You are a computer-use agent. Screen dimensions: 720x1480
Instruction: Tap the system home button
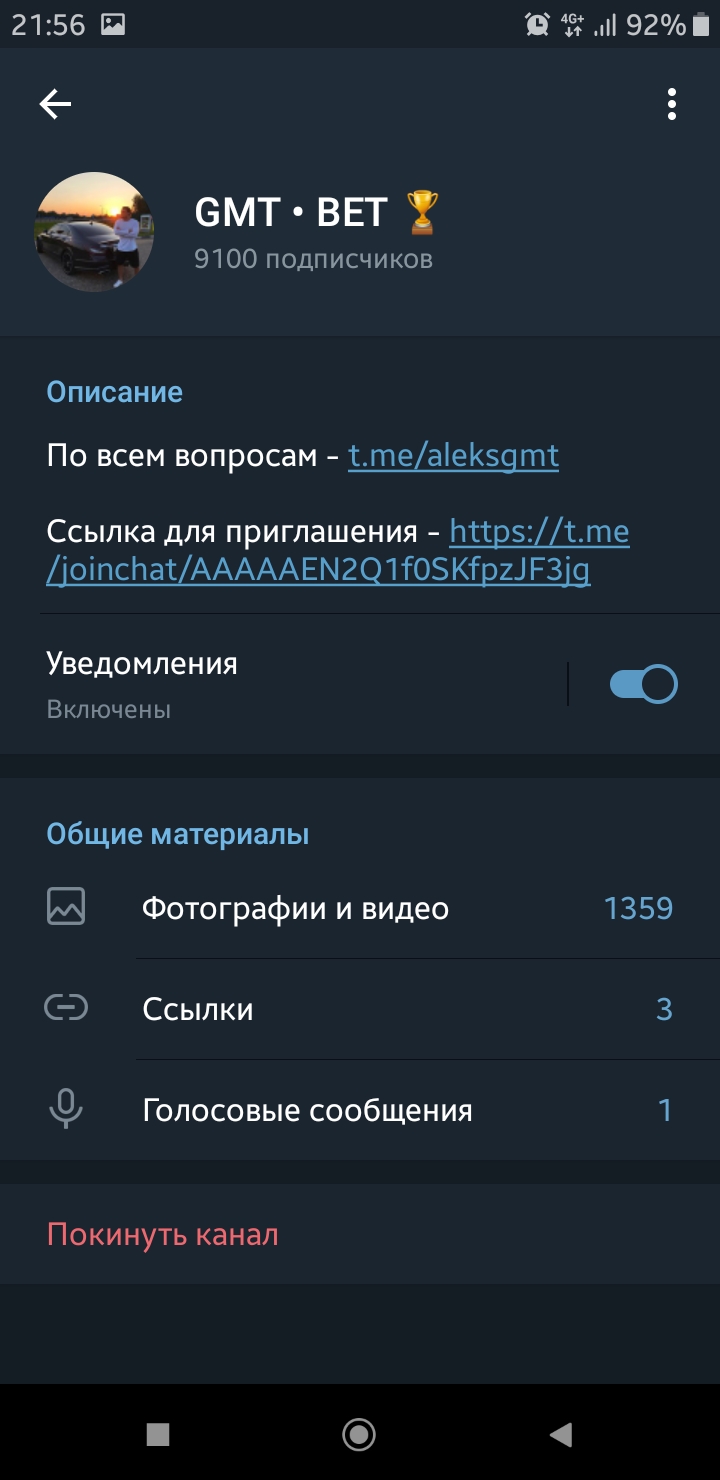[x=359, y=1435]
